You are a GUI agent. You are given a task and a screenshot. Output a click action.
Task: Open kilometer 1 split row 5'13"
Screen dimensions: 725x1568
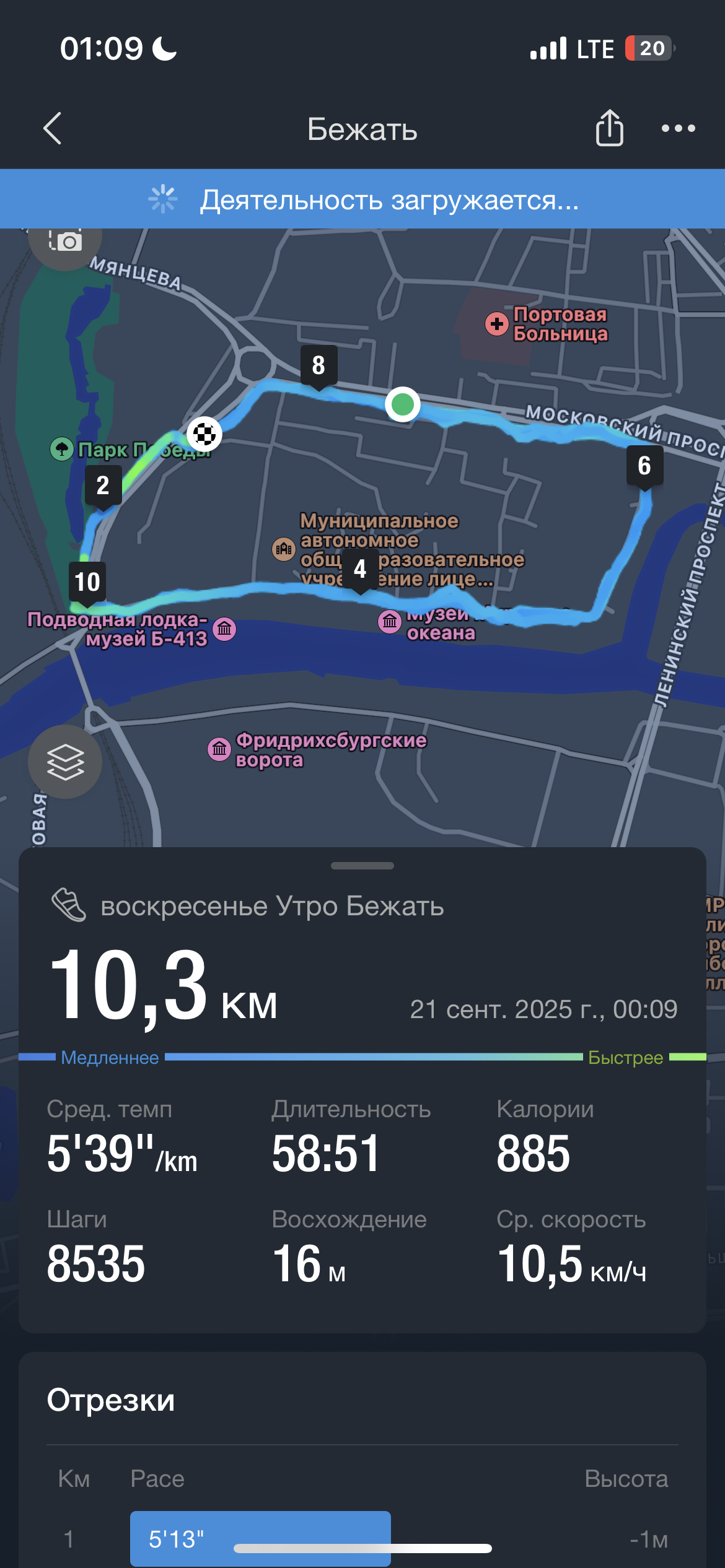(x=362, y=1539)
